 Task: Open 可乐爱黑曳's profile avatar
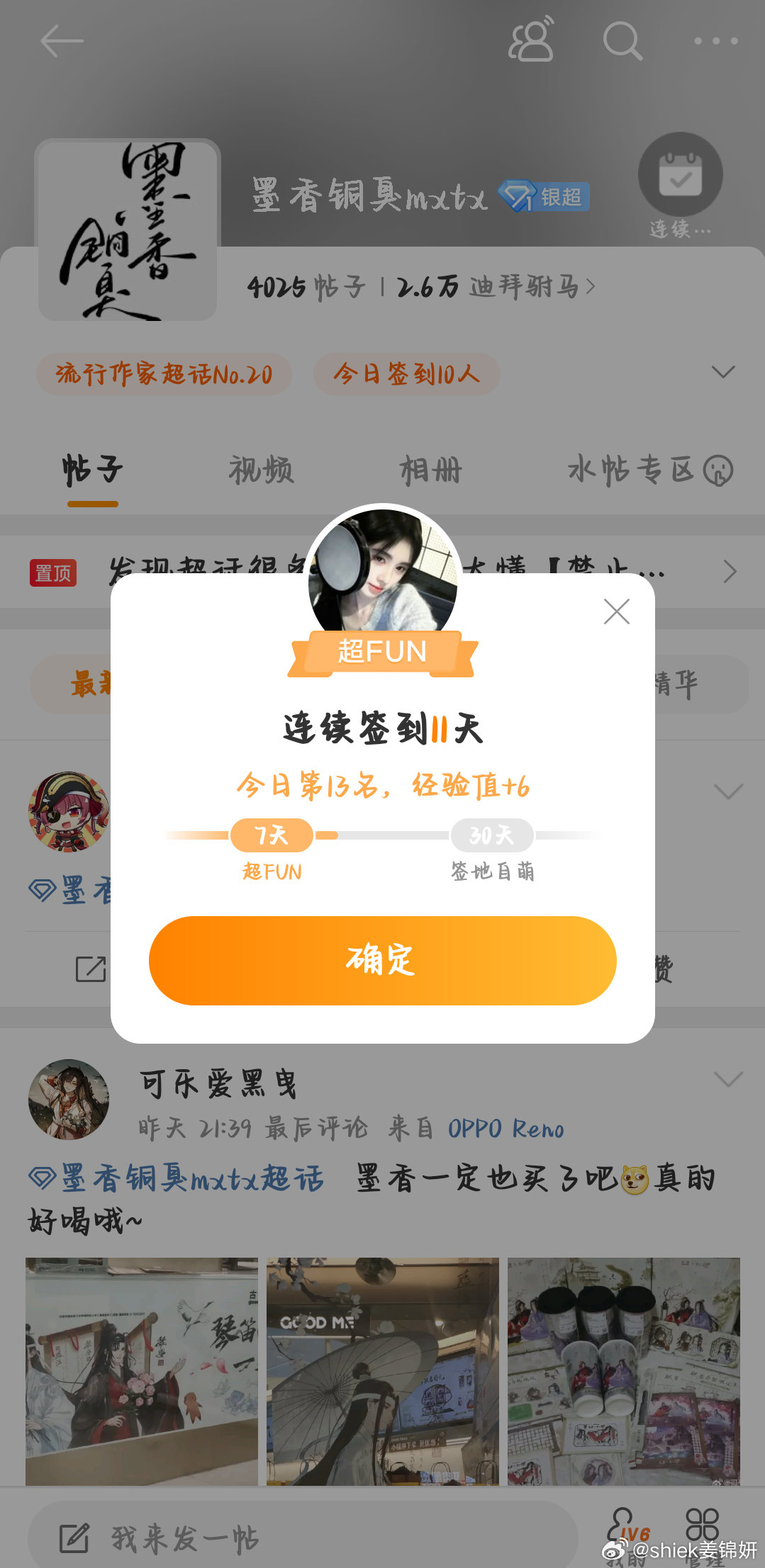pyautogui.click(x=69, y=1099)
